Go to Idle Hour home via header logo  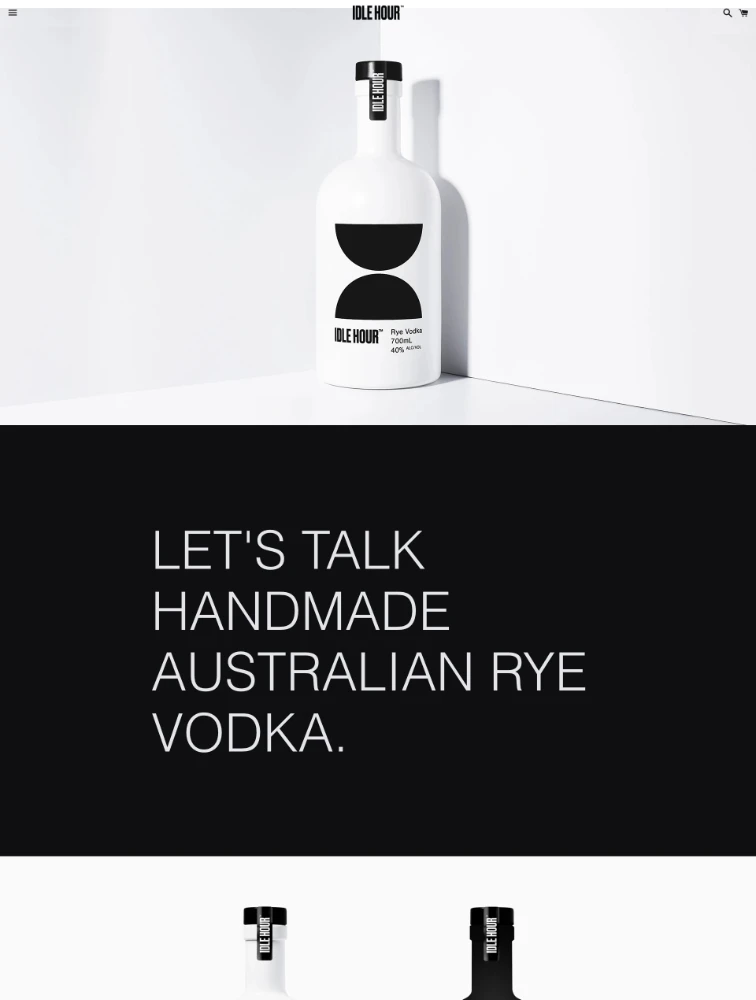[377, 13]
